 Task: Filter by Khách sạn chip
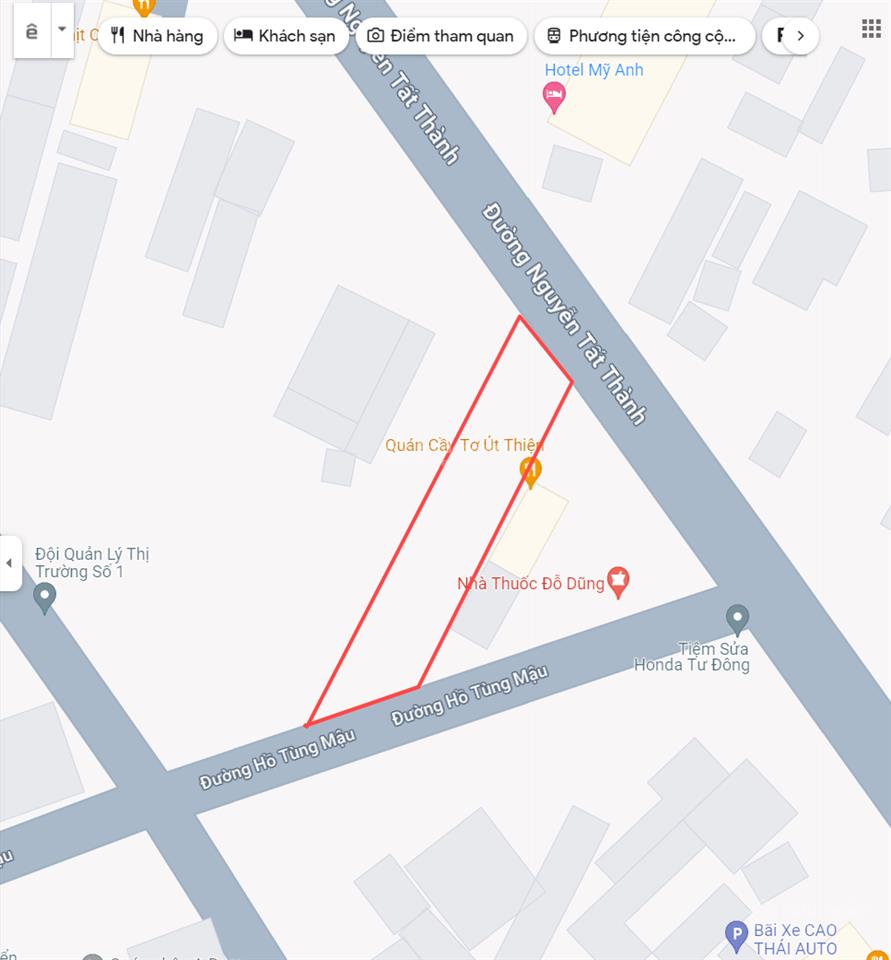[285, 36]
